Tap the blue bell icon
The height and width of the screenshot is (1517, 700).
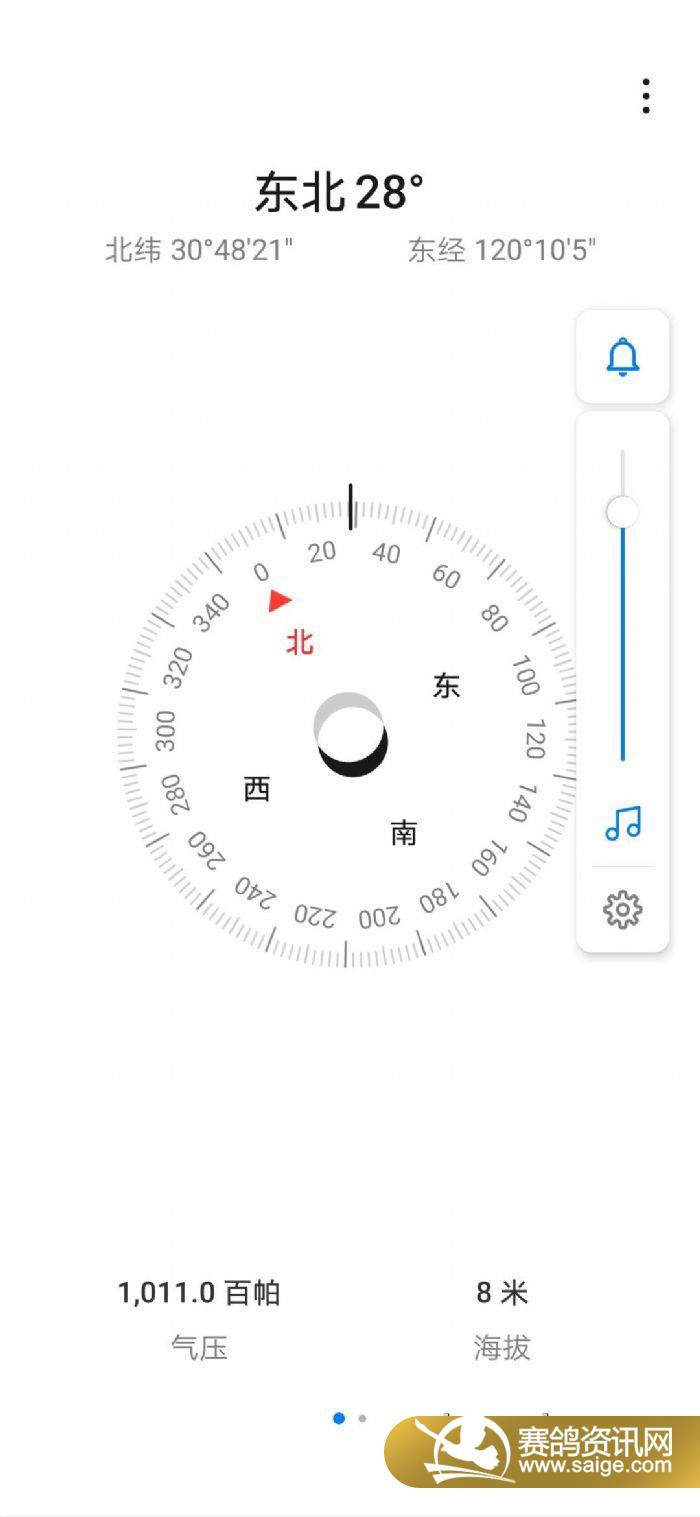(x=622, y=357)
